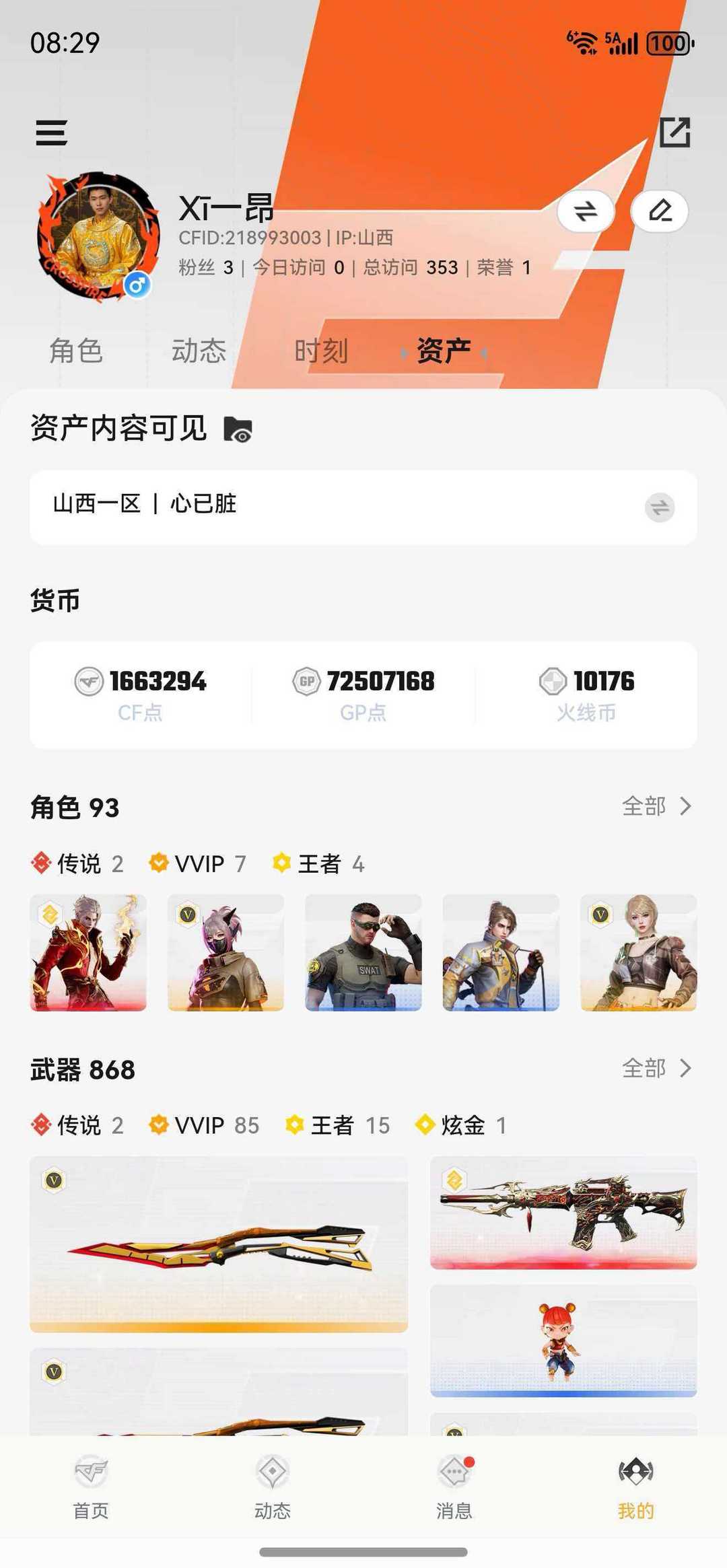Screen dimensions: 727x1568
Task: Open the red-haired doll item card
Action: click(563, 1341)
